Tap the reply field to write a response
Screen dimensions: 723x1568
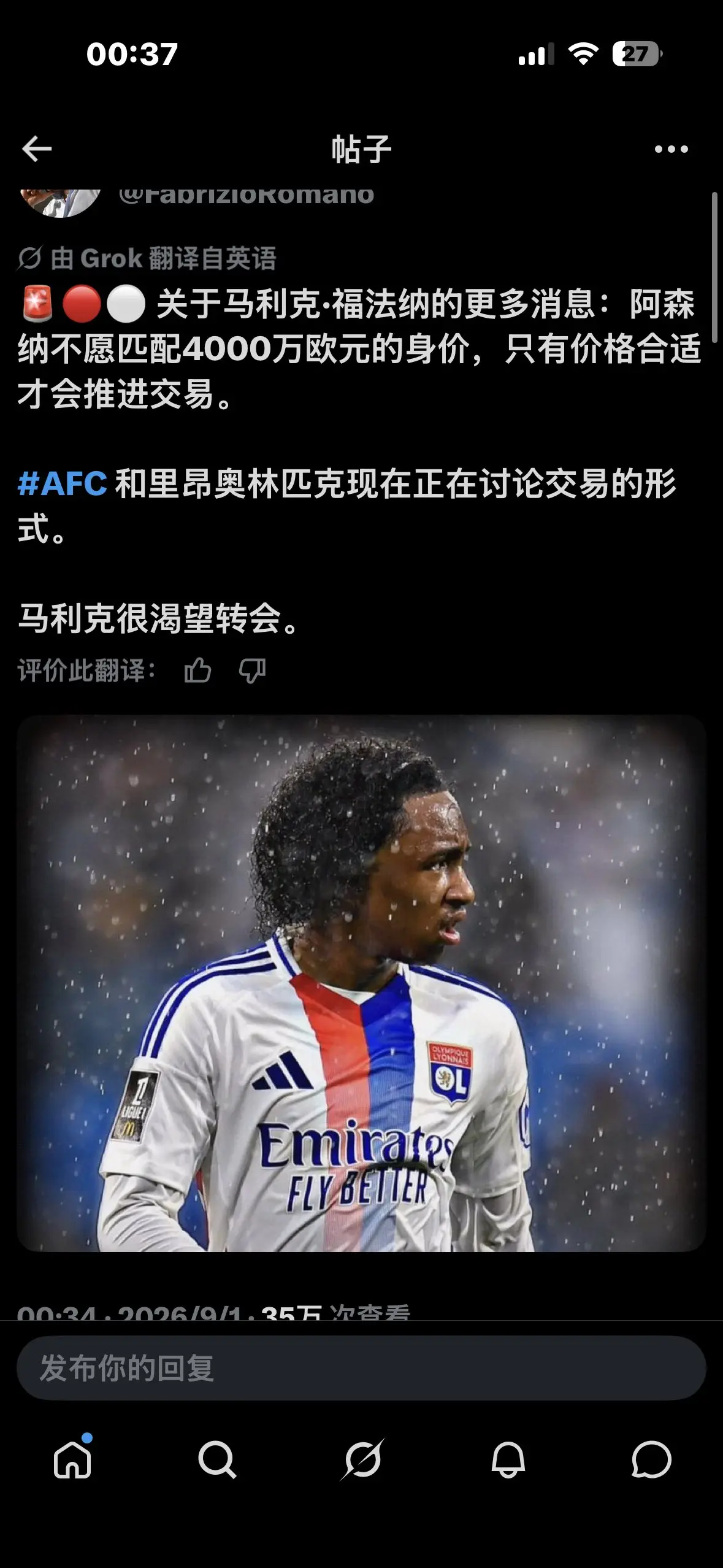[x=361, y=1369]
